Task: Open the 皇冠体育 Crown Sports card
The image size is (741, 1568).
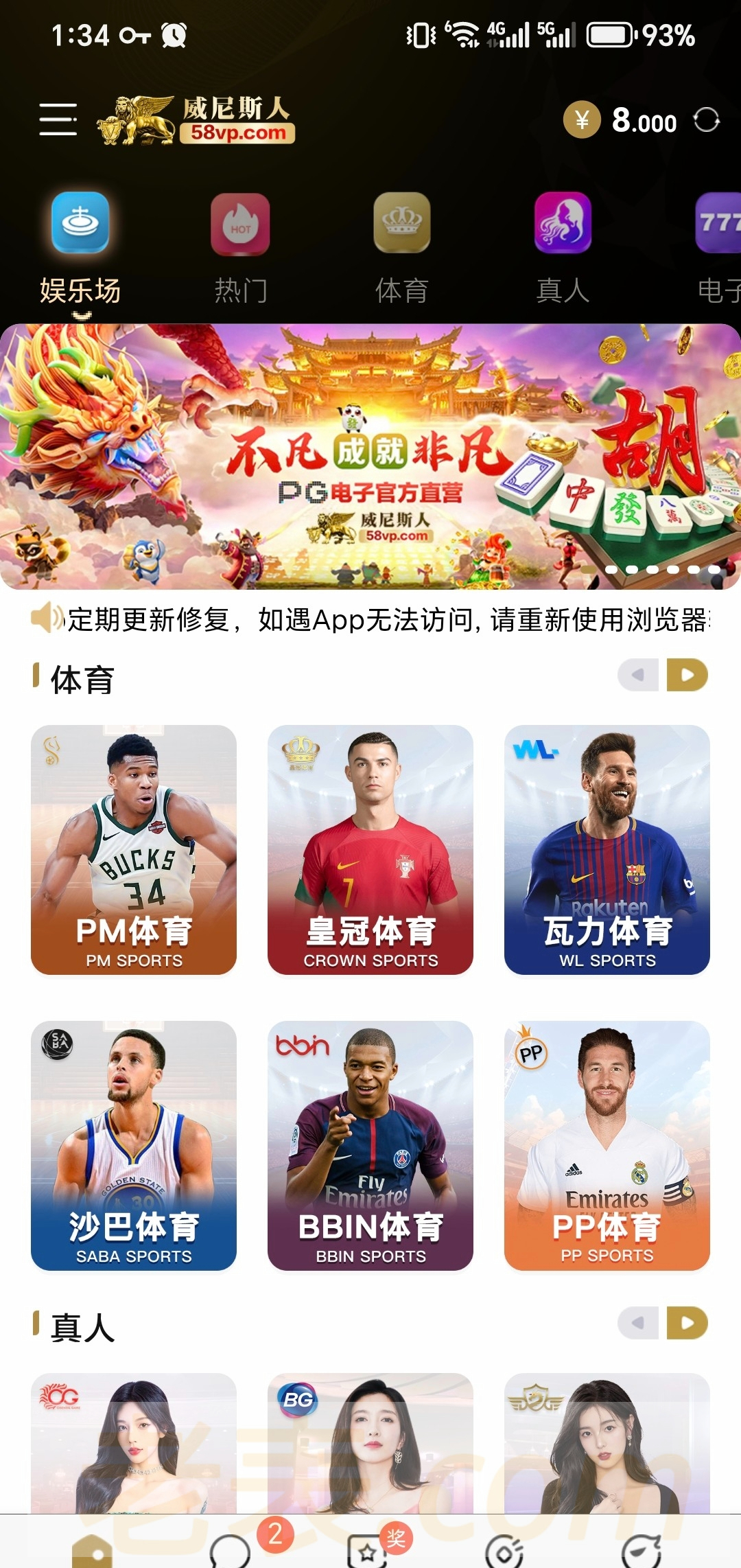Action: click(x=370, y=849)
